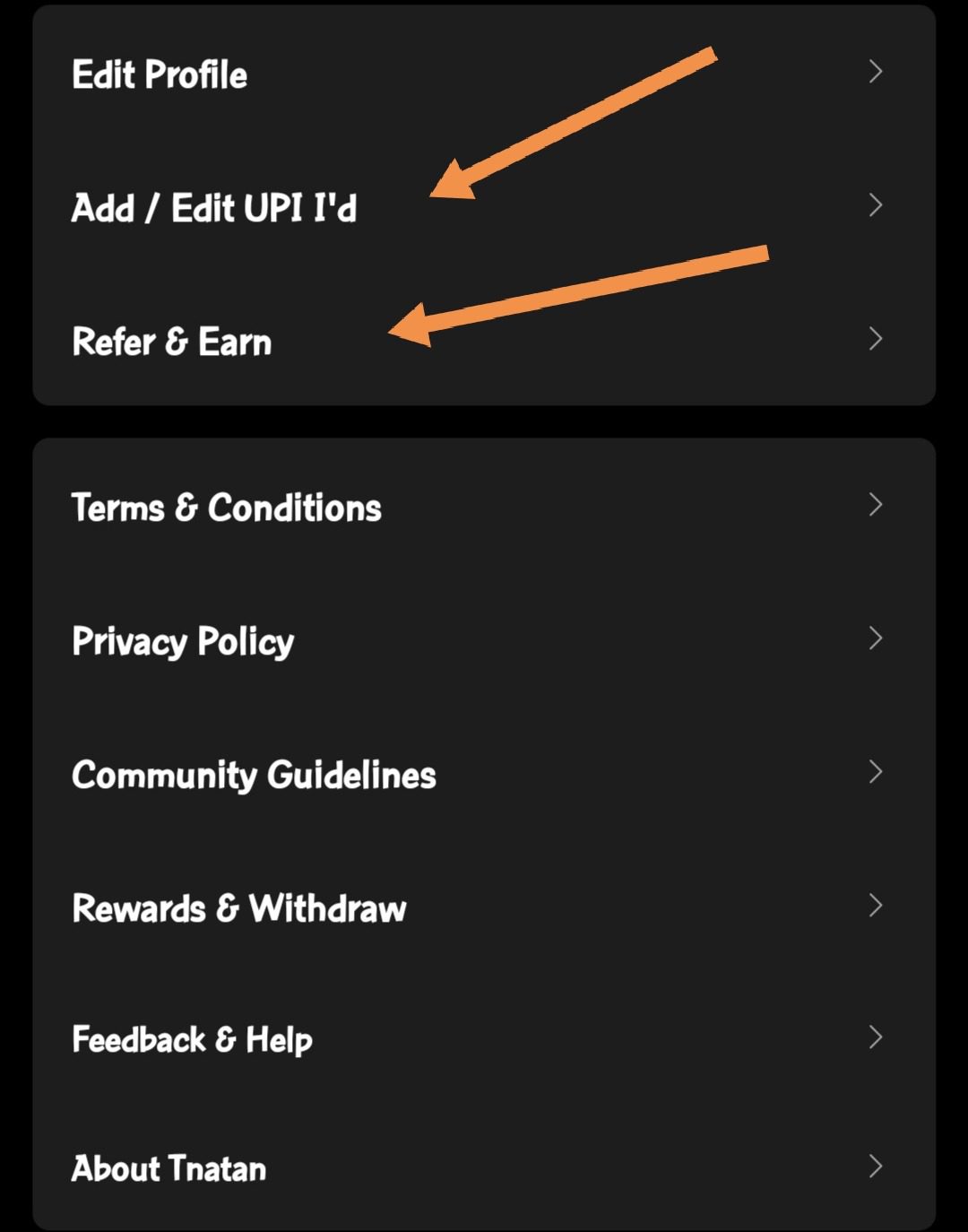The image size is (968, 1232).
Task: Select Feedback & Help
Action: click(192, 1040)
